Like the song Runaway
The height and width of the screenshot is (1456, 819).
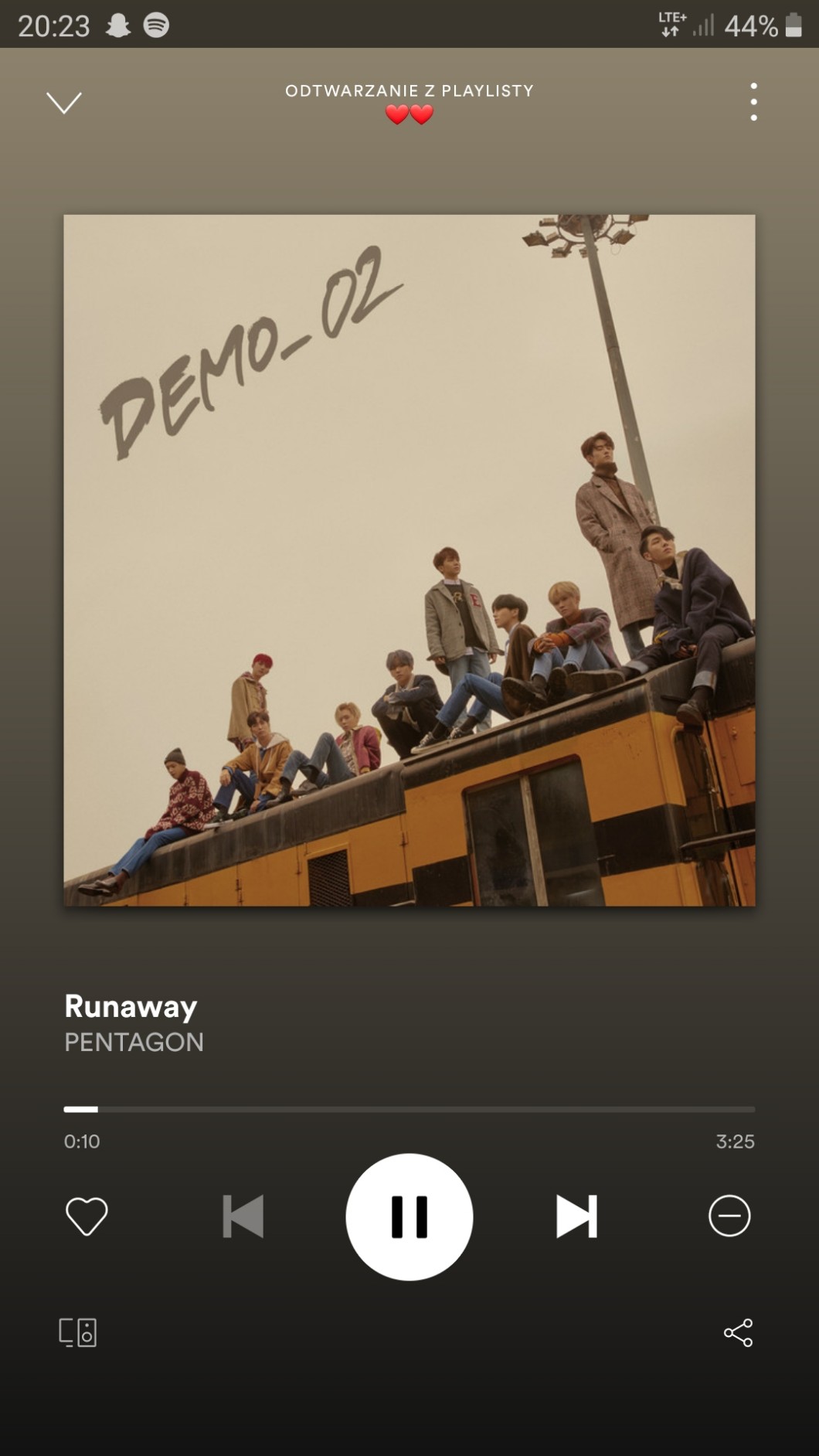(x=87, y=1216)
